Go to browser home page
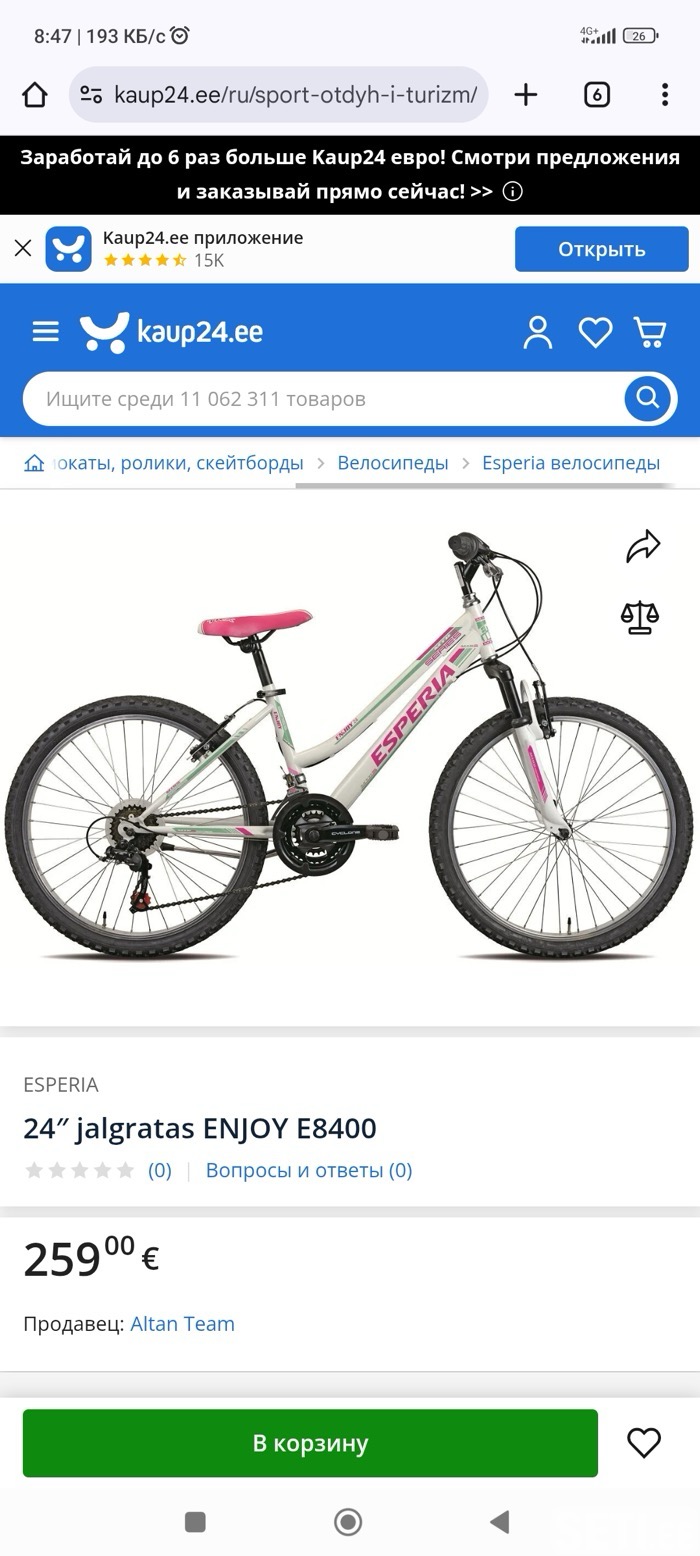700x1556 pixels. pyautogui.click(x=35, y=95)
